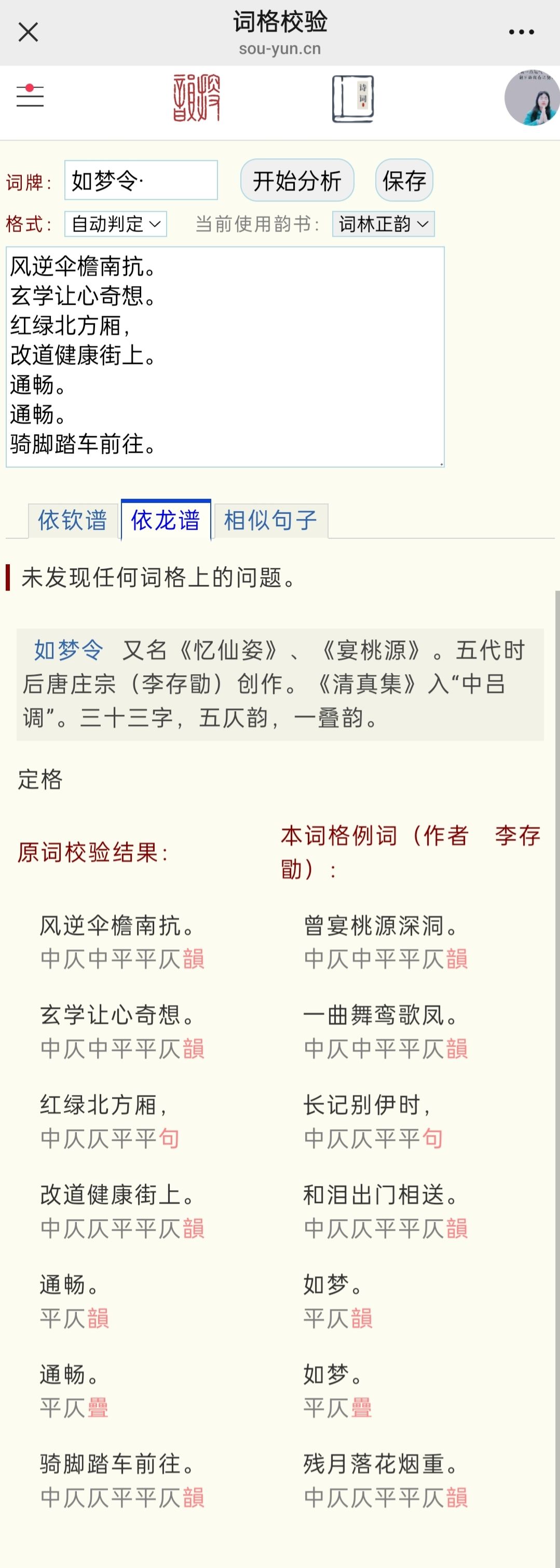Screen dimensions: 560x1568
Task: Select the 依龙谱 tab
Action: 166,521
